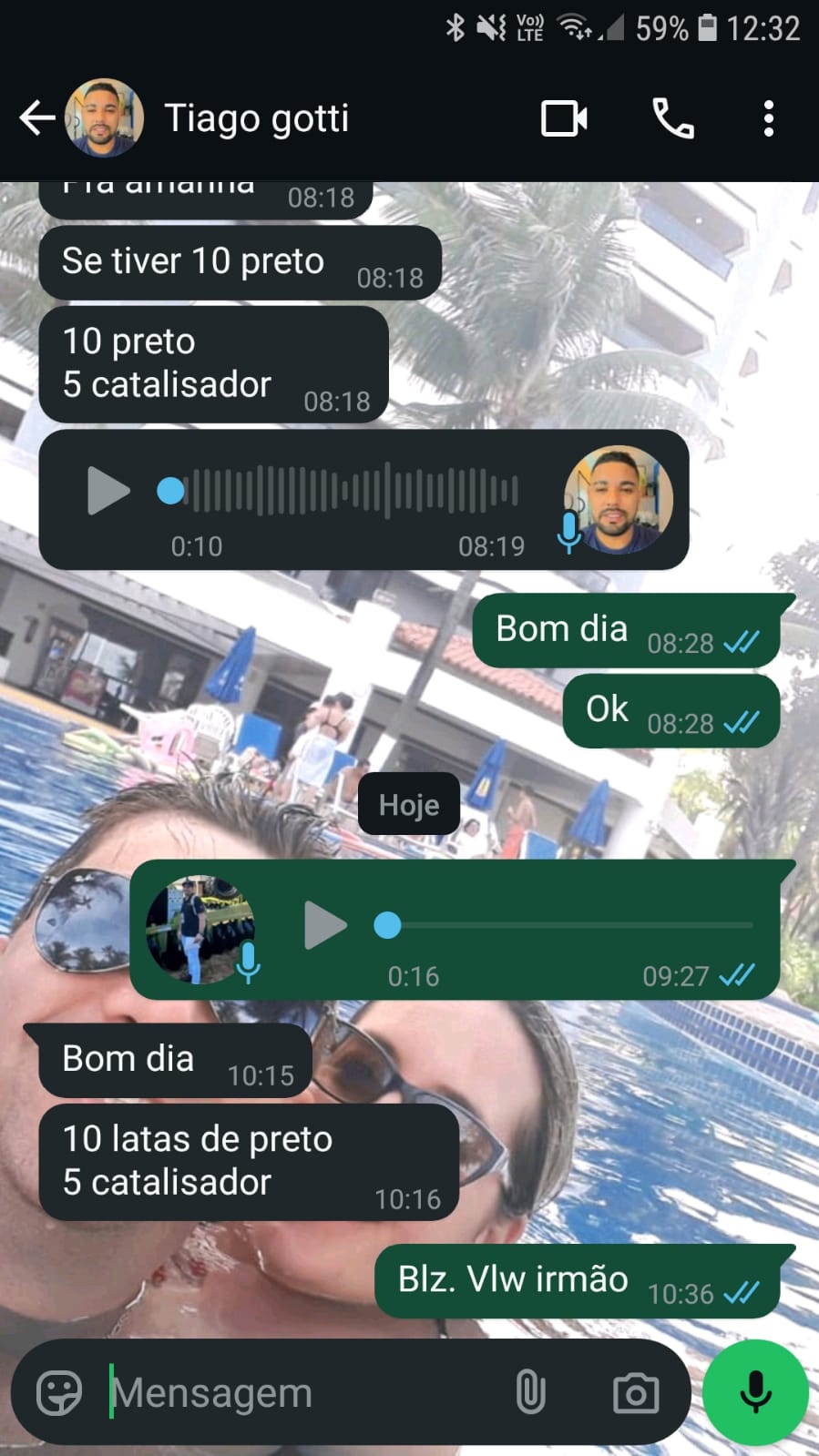The height and width of the screenshot is (1456, 819).
Task: Tap the green microphone record button
Action: (x=755, y=1392)
